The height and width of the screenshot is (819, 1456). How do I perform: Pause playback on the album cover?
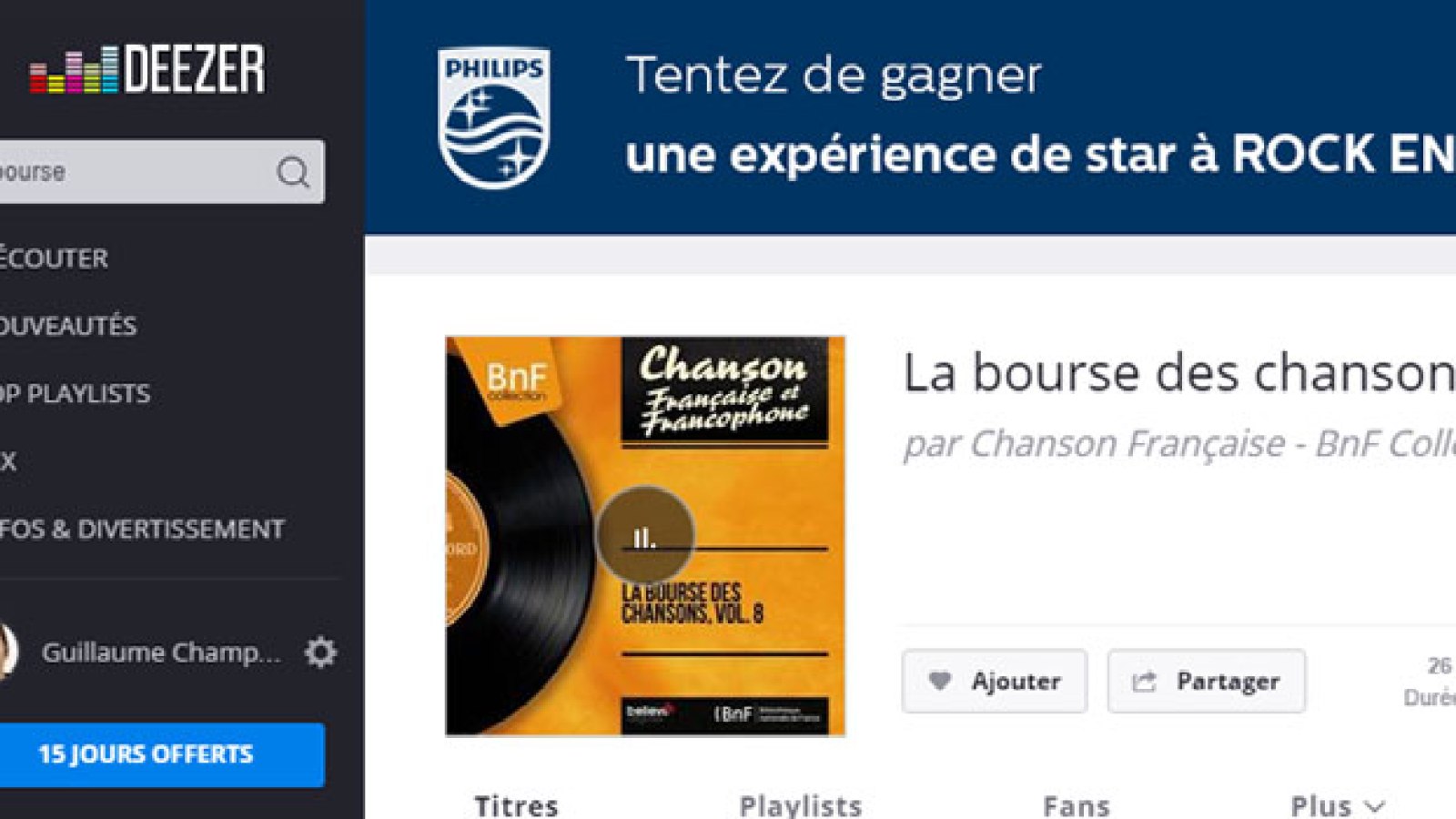coord(644,537)
